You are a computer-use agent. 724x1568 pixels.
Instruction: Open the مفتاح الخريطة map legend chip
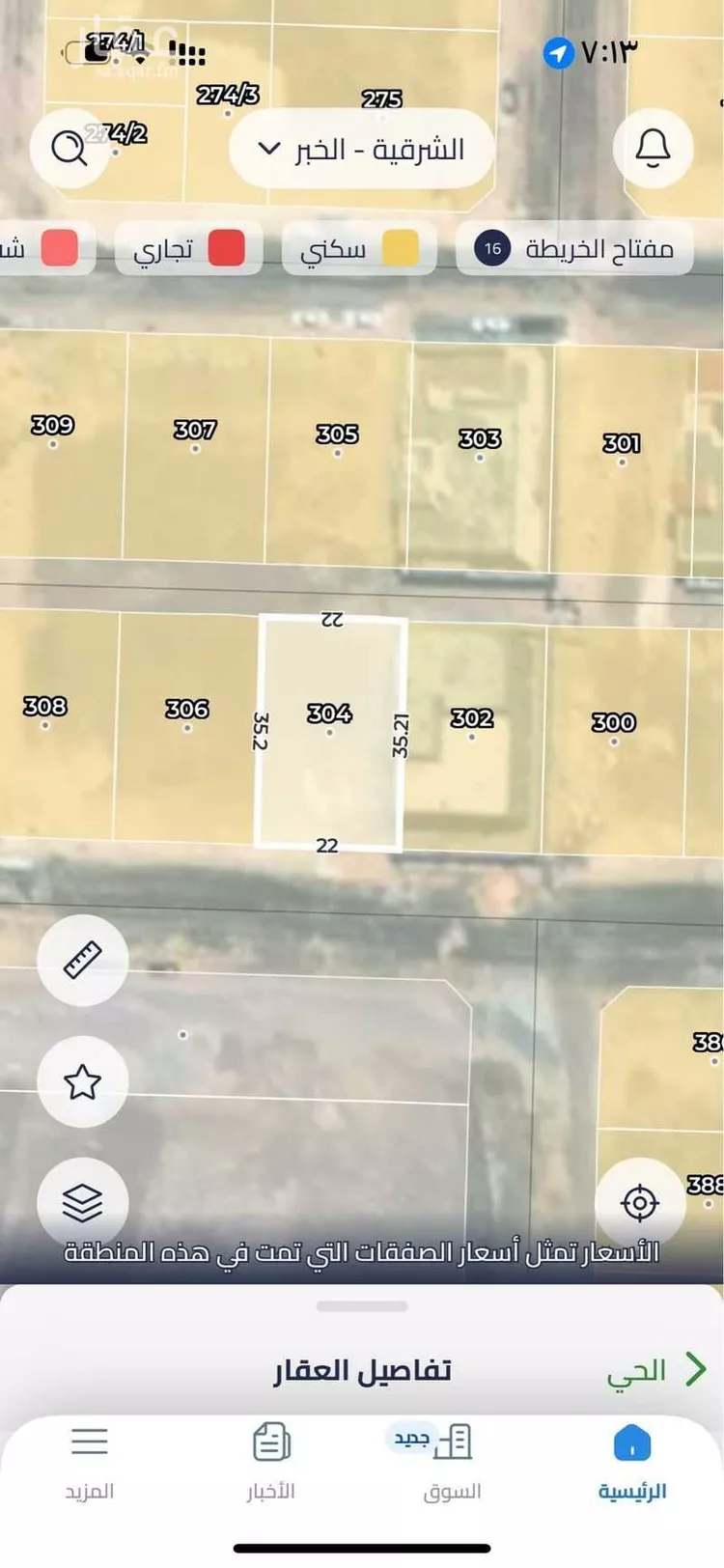[x=574, y=249]
